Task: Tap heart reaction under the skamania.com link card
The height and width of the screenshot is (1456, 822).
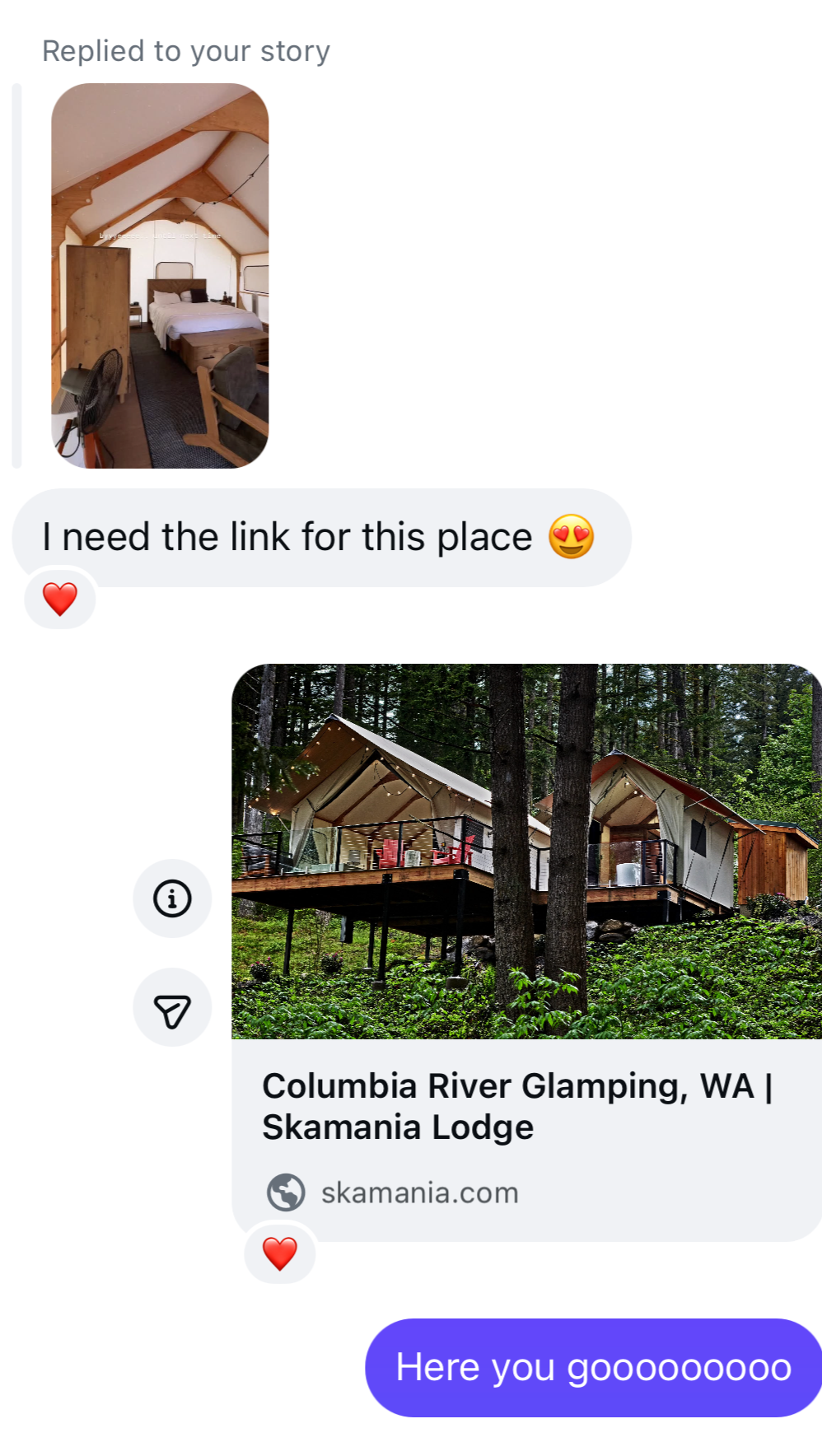Action: pos(280,1253)
